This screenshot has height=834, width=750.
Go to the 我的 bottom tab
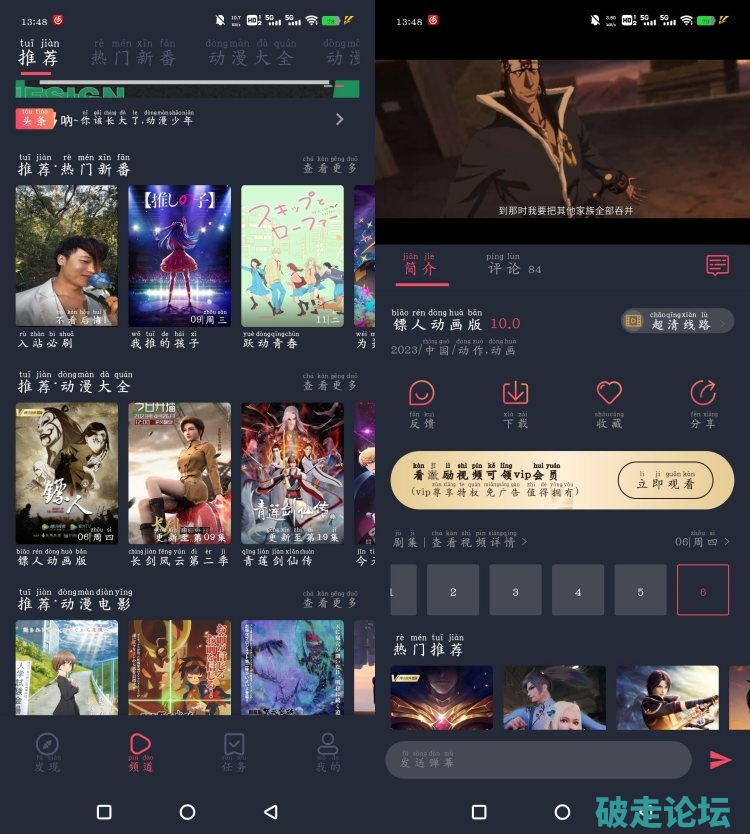coord(327,751)
